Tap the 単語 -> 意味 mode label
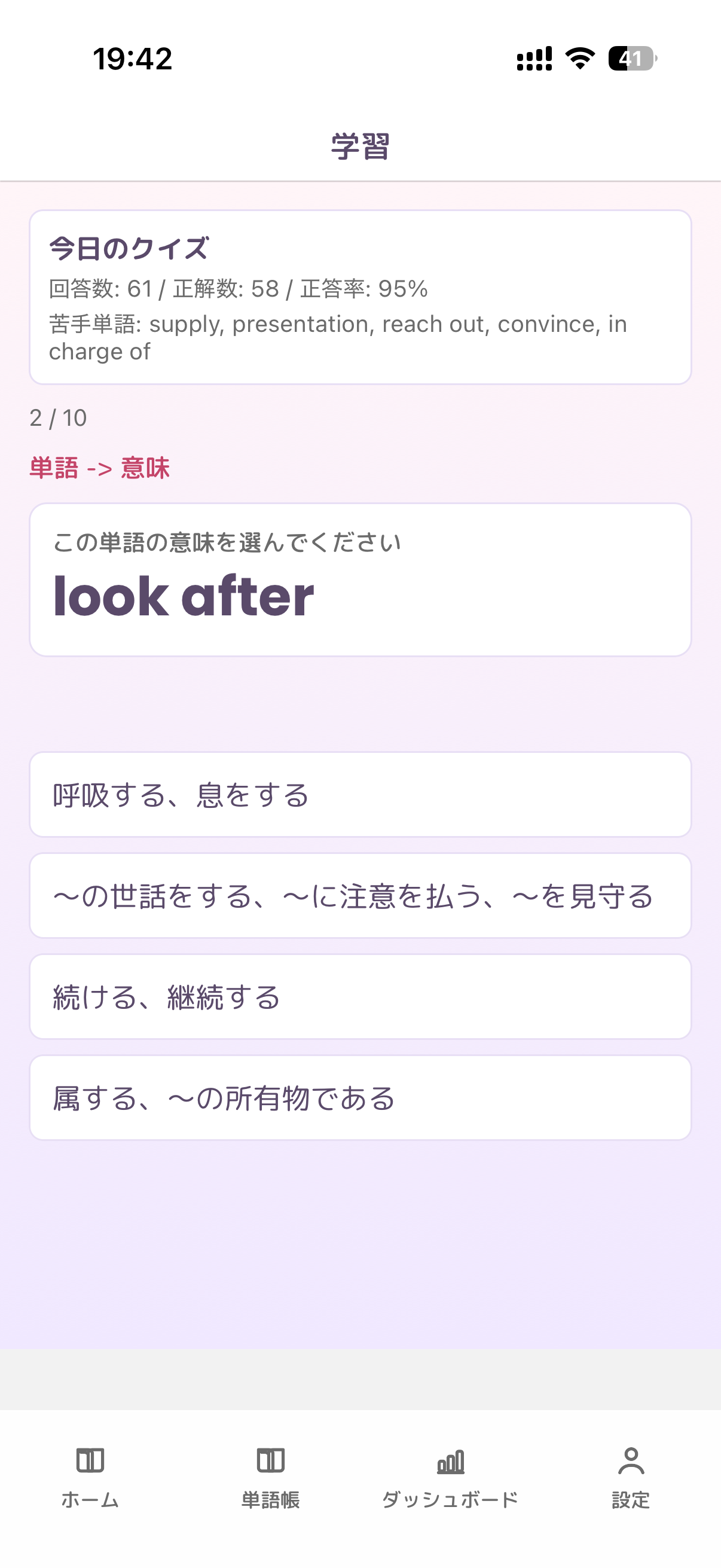Screen dimensions: 721x1568 [100, 468]
